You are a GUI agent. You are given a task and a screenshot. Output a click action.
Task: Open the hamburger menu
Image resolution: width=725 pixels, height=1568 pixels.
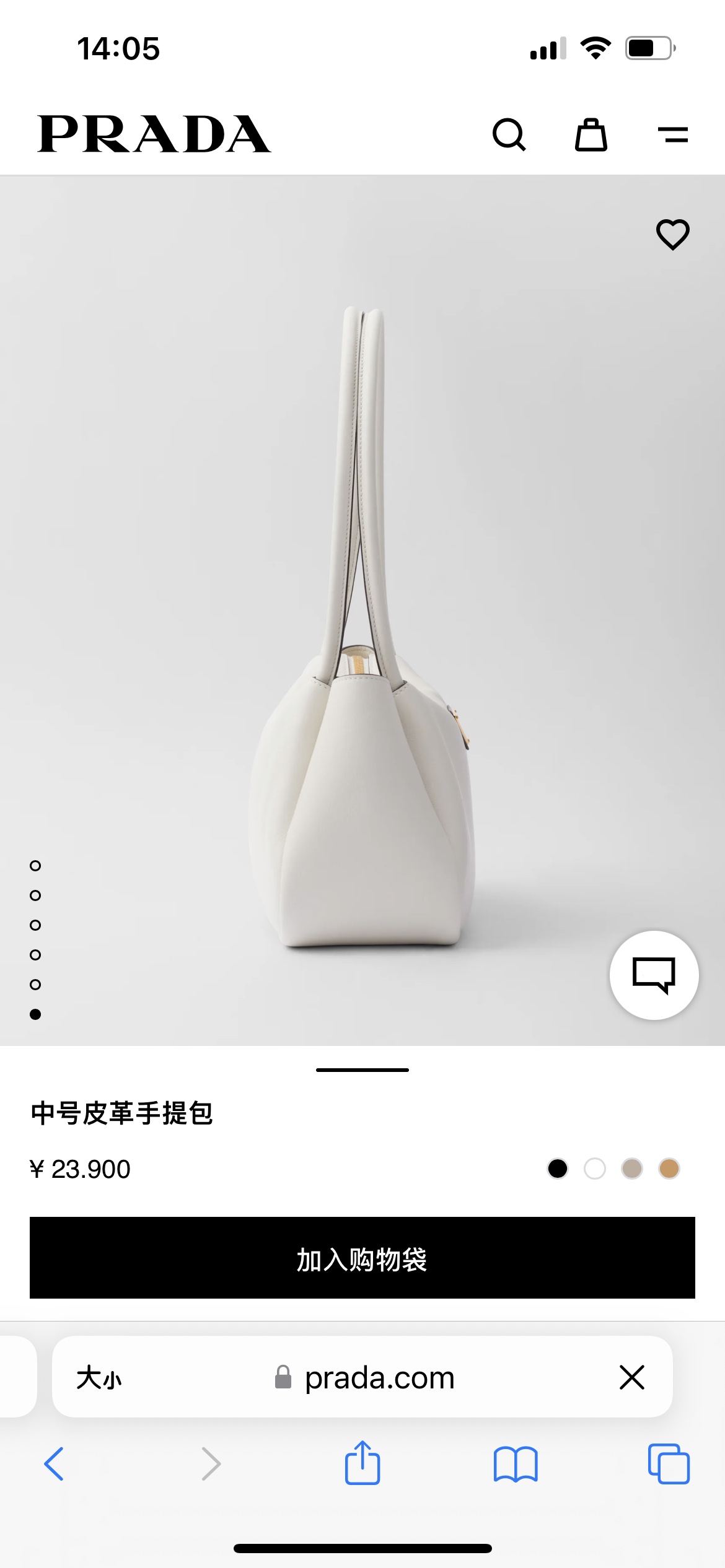(673, 134)
